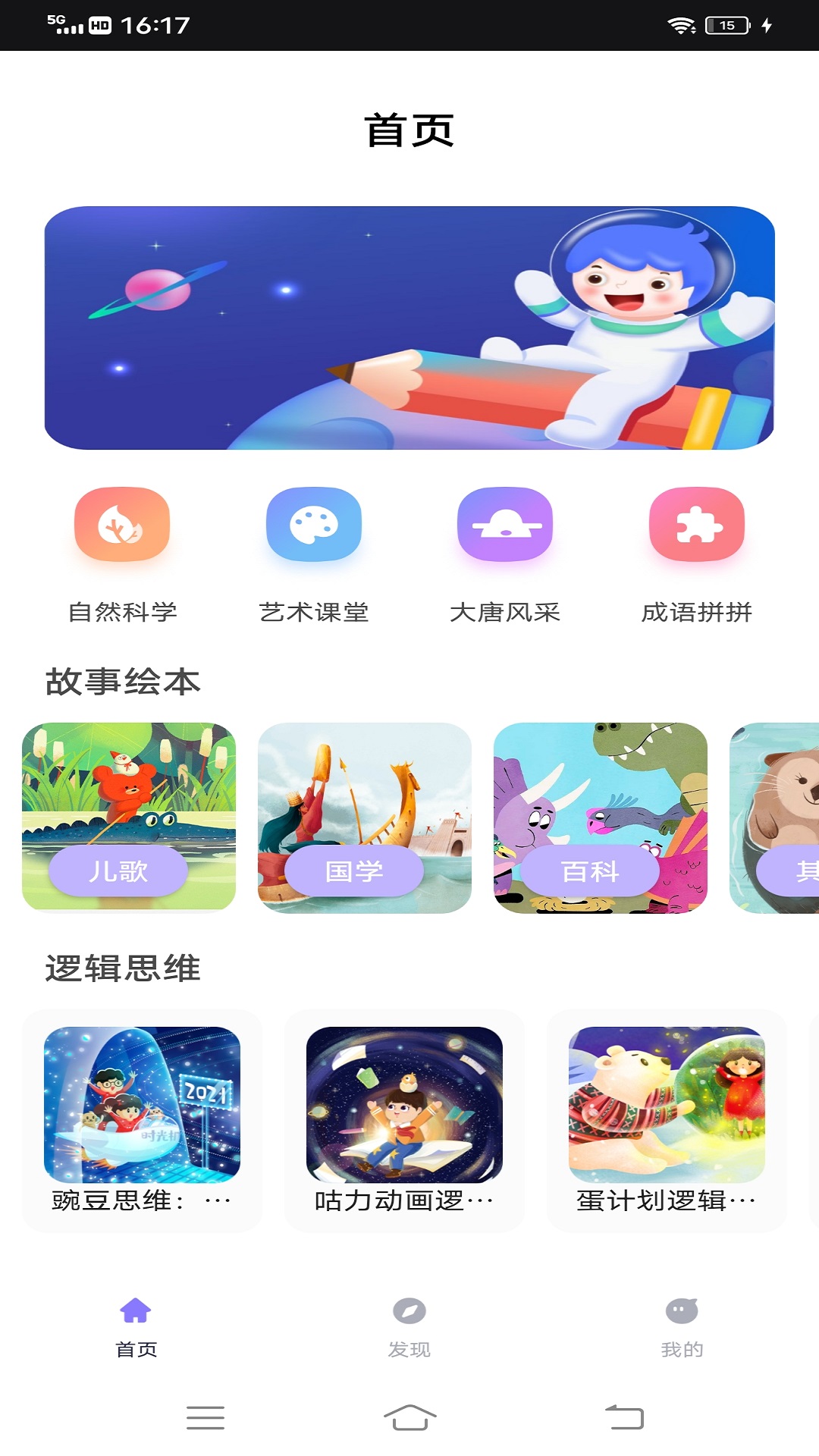The width and height of the screenshot is (819, 1456).
Task: Open the 豌豆思维 logic card
Action: coord(142,1120)
